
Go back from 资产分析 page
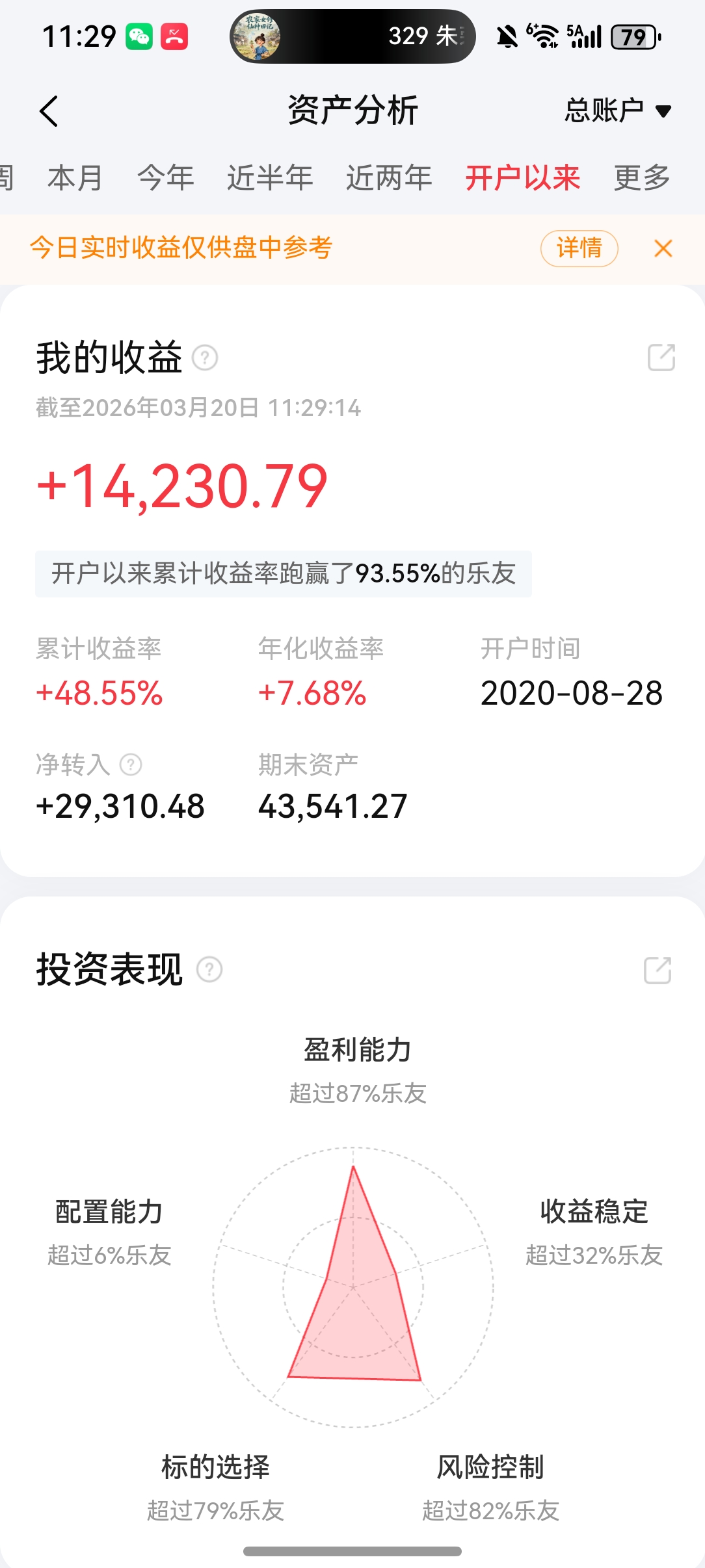(49, 111)
